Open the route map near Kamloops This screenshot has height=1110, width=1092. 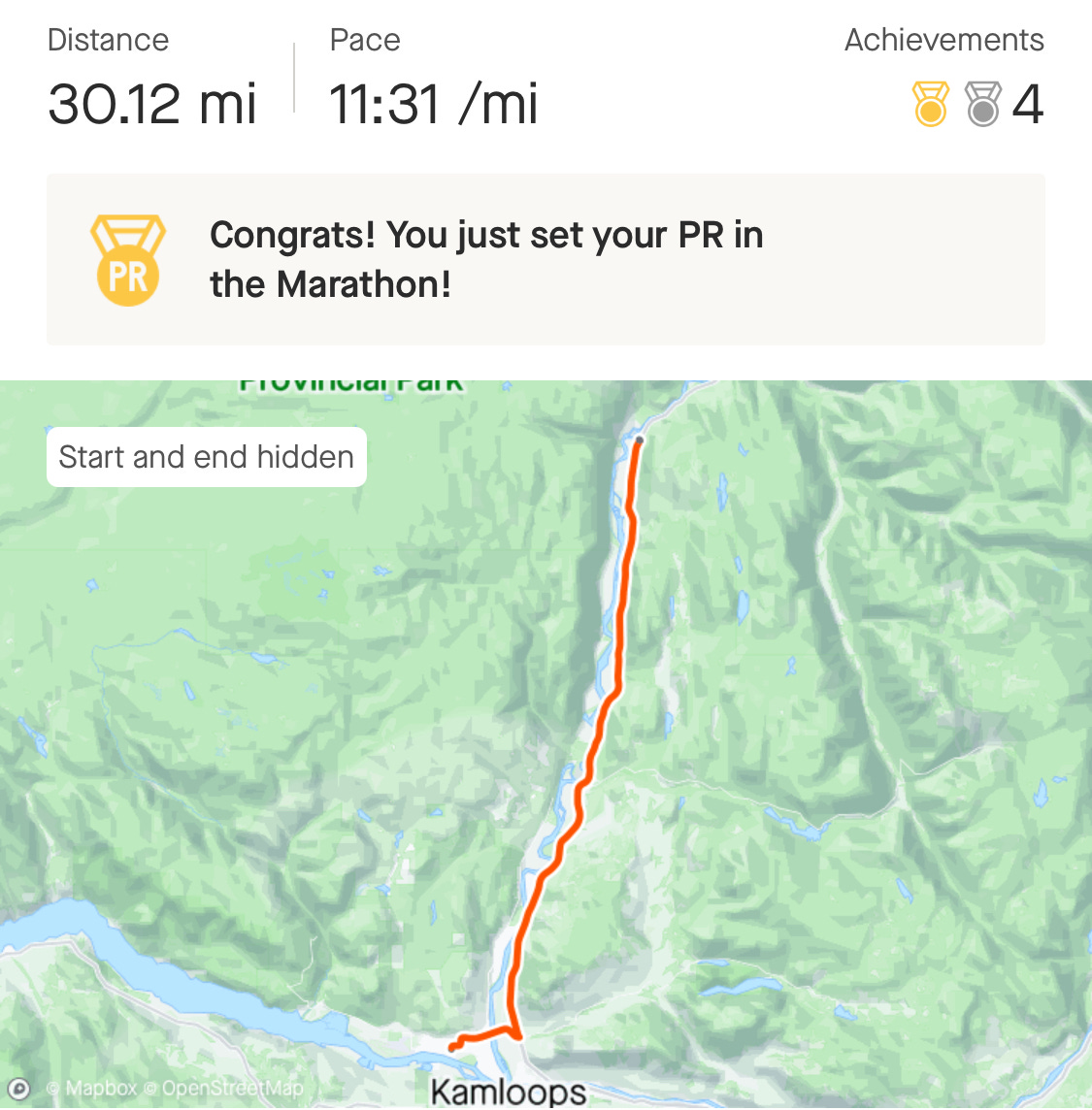(546, 745)
